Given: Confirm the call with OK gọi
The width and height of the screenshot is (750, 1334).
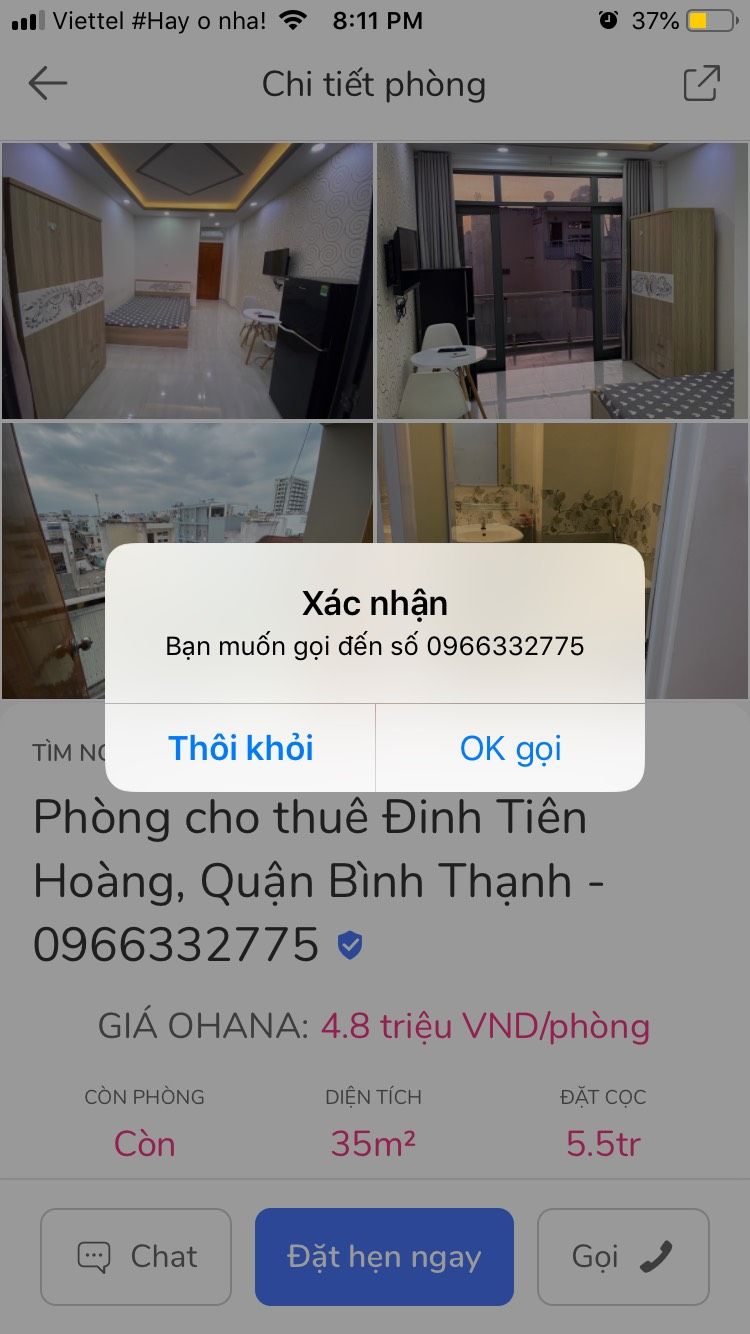Looking at the screenshot, I should click(510, 748).
